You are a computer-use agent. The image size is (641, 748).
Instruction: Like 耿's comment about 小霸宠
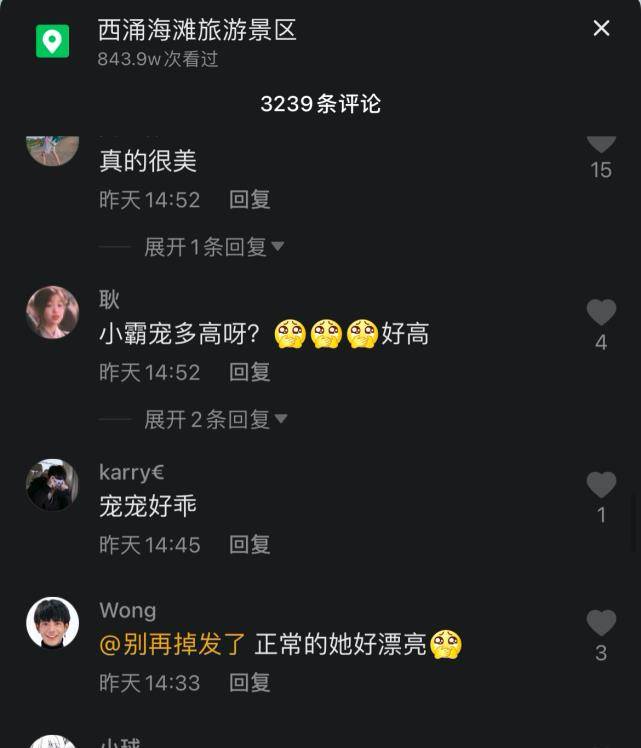tap(601, 313)
